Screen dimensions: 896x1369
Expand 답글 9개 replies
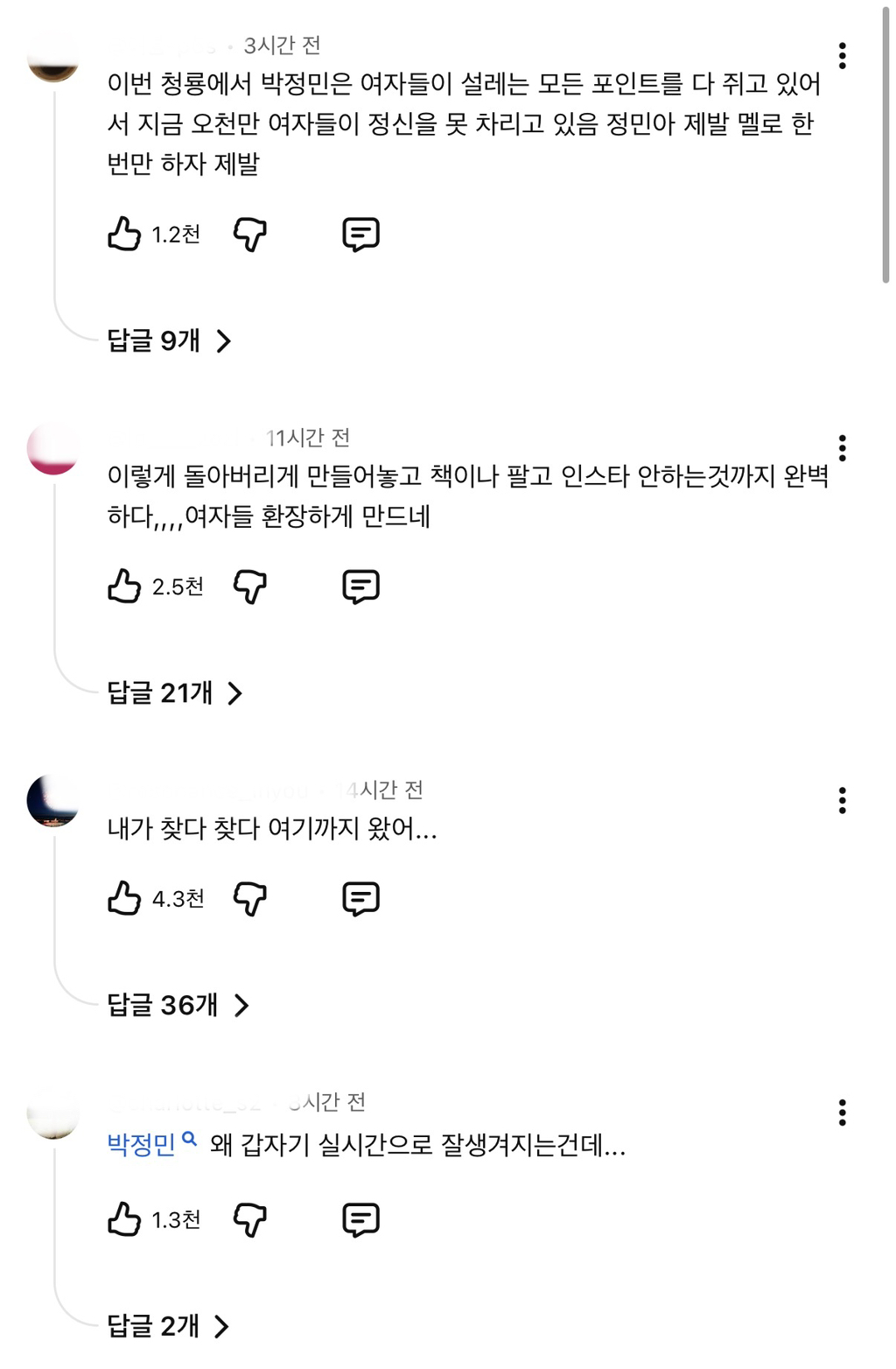tap(169, 340)
